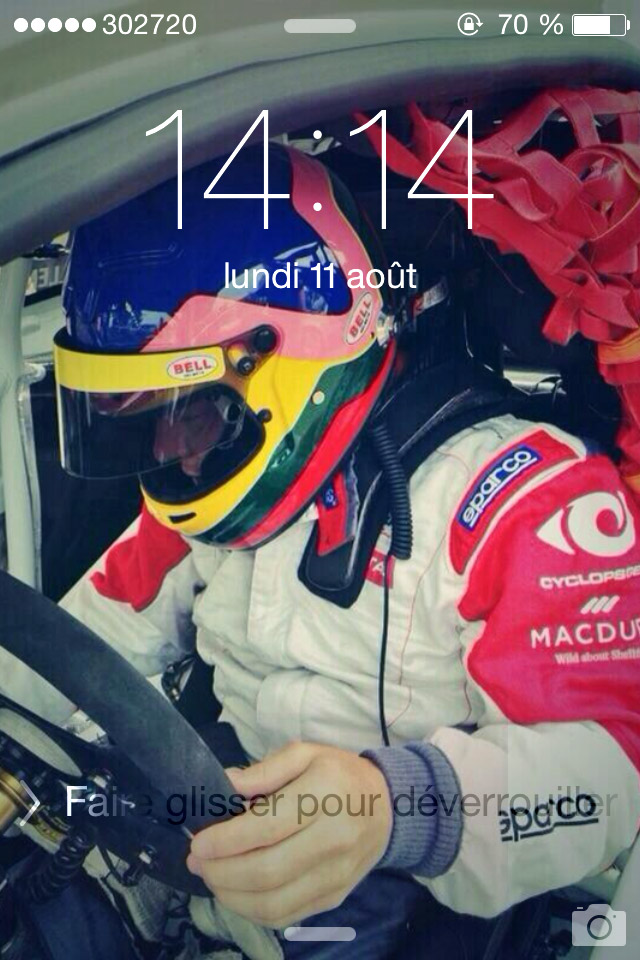Tap the Control Center grabber handle
The height and width of the screenshot is (960, 640).
(320, 933)
